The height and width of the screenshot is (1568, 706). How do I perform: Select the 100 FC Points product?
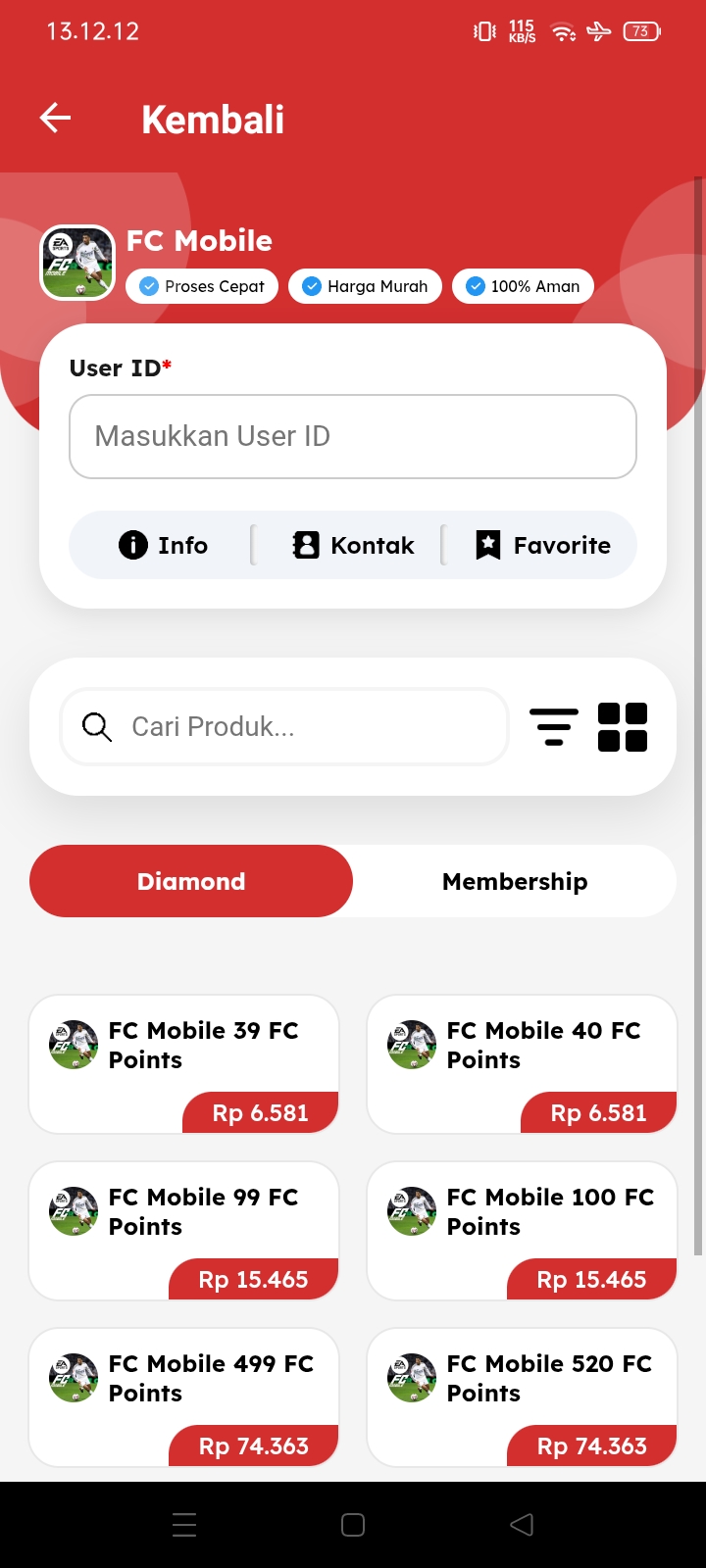click(x=522, y=1231)
